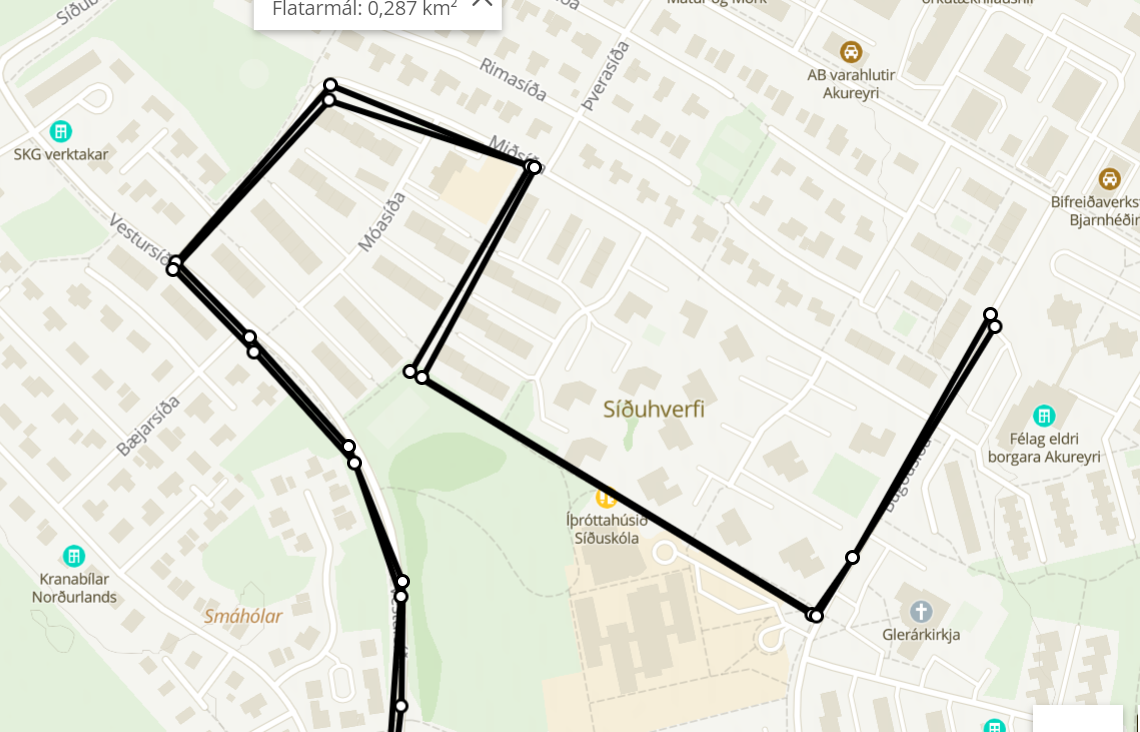Tap the Félag eldri borgara Akureyri marker
Screen dimensions: 1140x732
[1044, 415]
